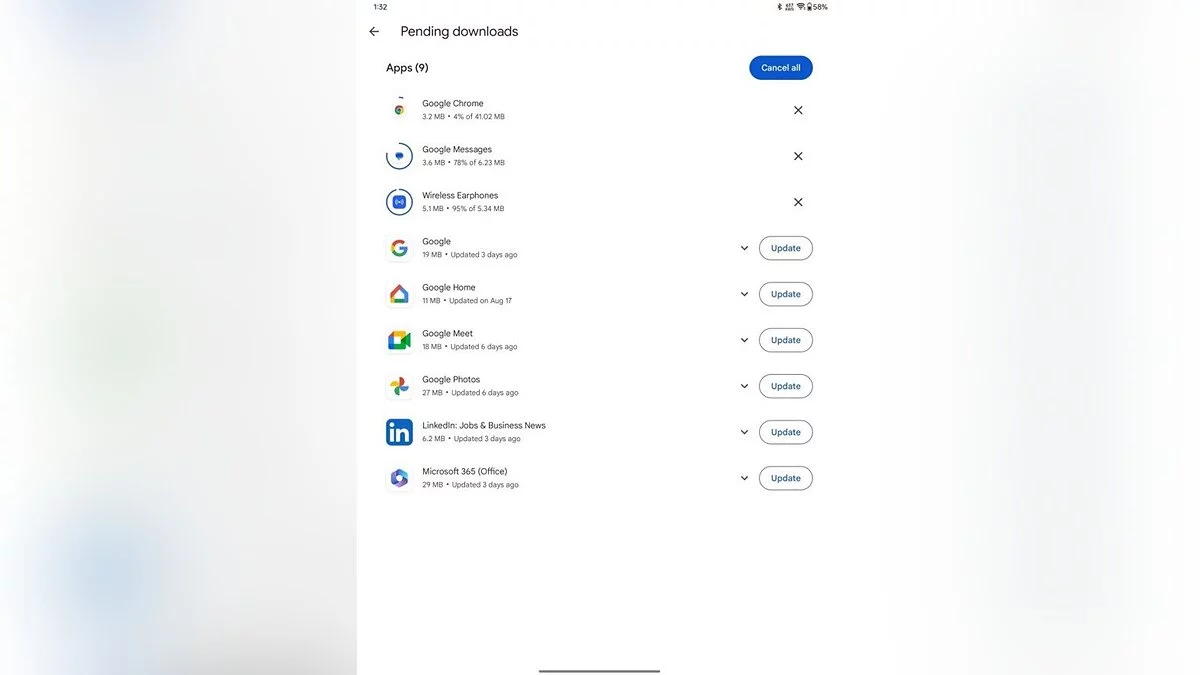Update the LinkedIn app
Viewport: 1200px width, 675px height.
click(785, 432)
